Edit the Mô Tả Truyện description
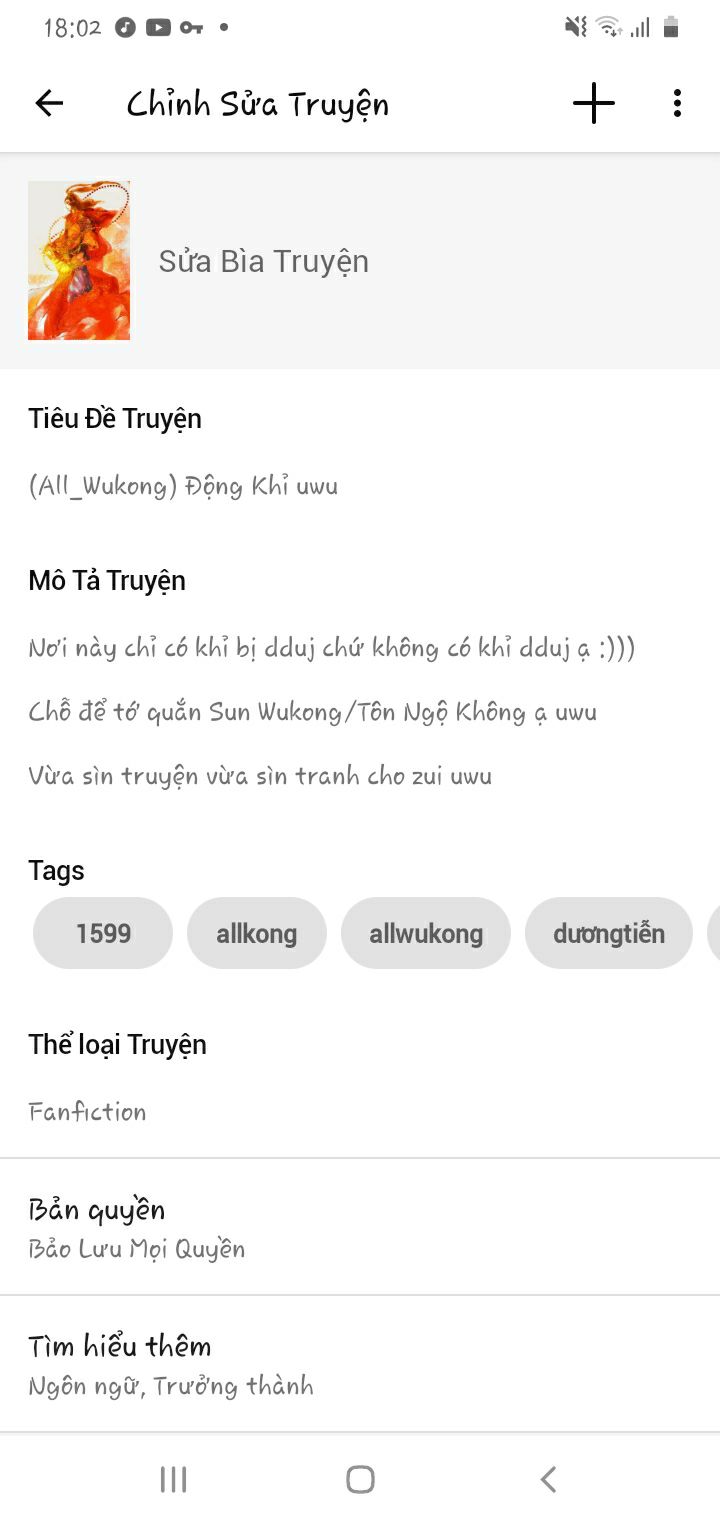 point(330,711)
